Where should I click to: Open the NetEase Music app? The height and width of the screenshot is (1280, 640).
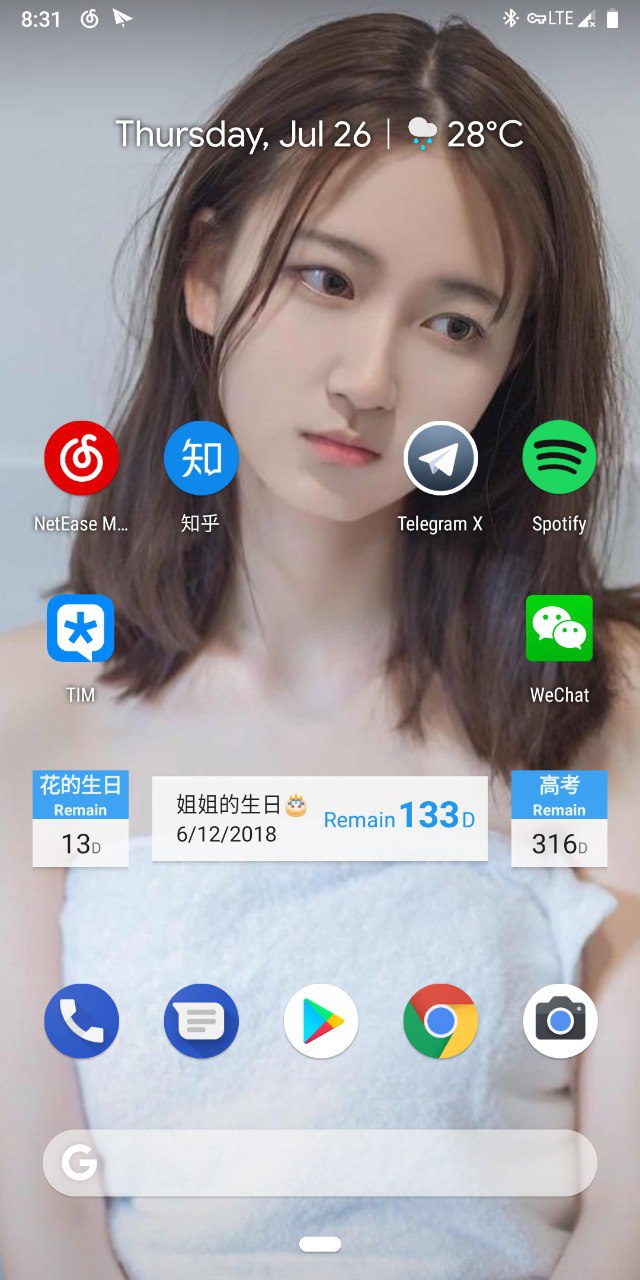(x=81, y=458)
